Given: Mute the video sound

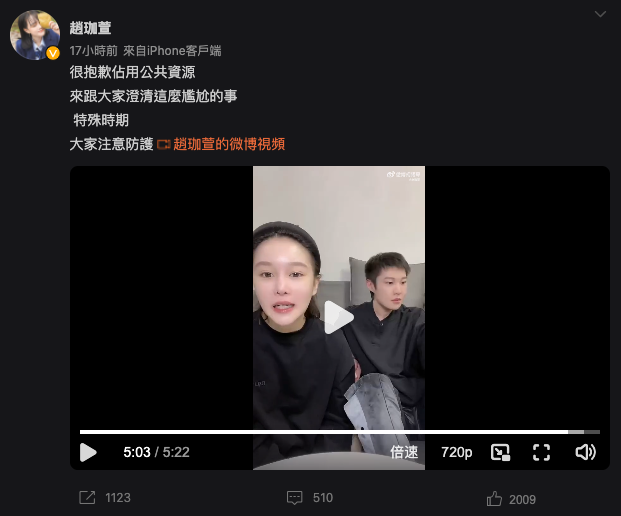Looking at the screenshot, I should [585, 452].
